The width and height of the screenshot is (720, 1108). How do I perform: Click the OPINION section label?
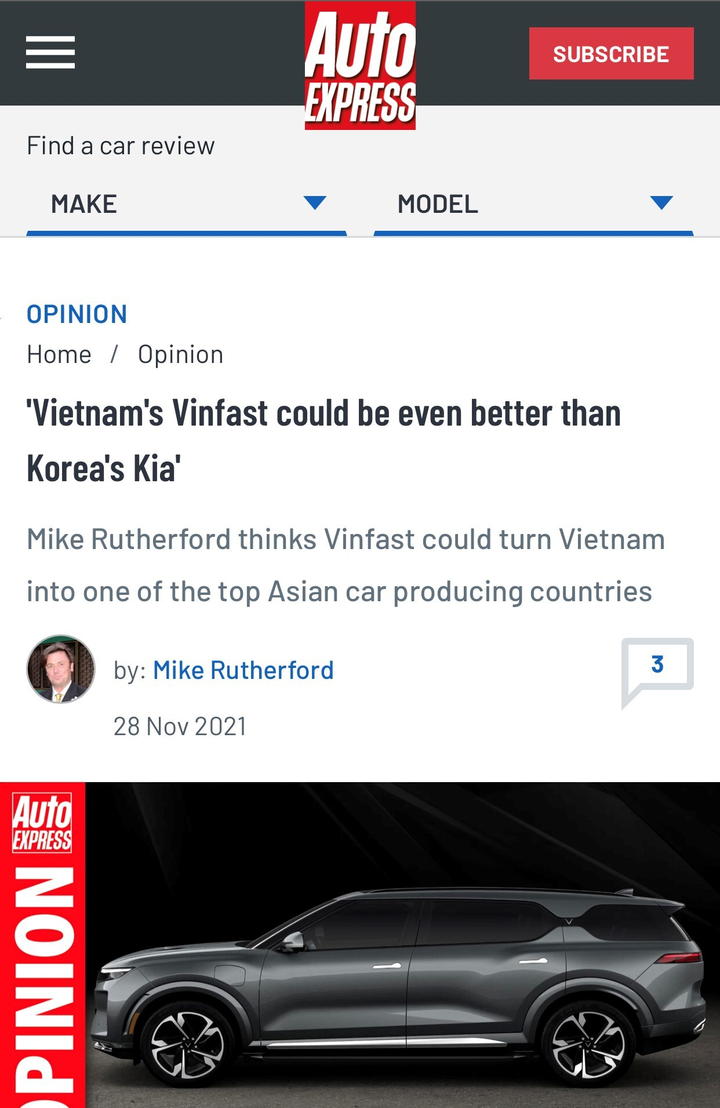click(x=76, y=313)
